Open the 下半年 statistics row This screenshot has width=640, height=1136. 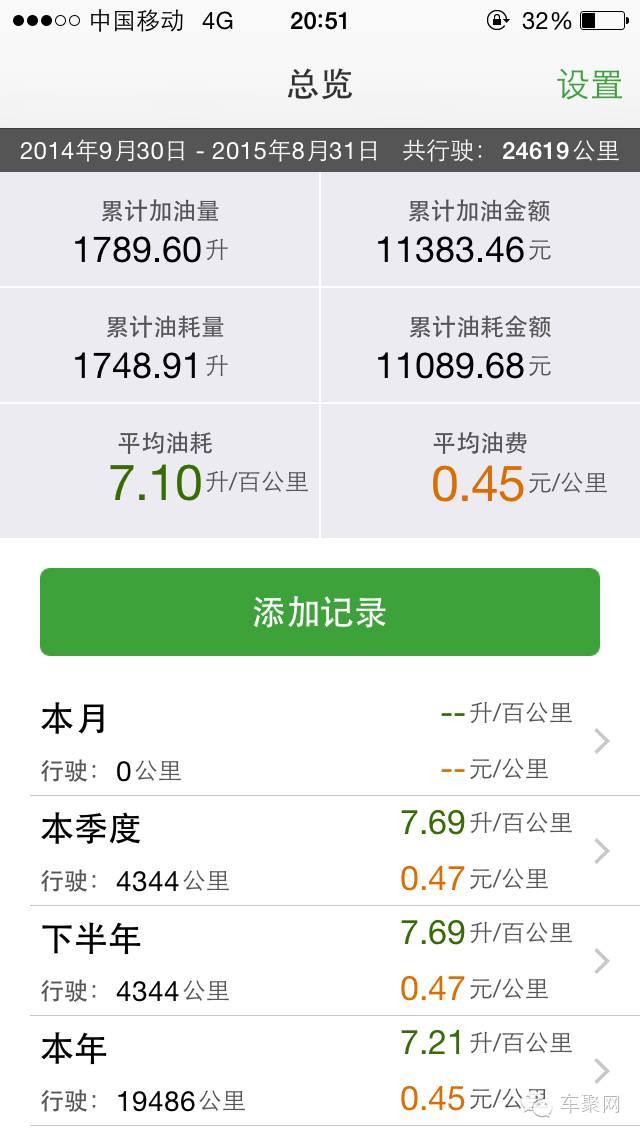pos(320,961)
